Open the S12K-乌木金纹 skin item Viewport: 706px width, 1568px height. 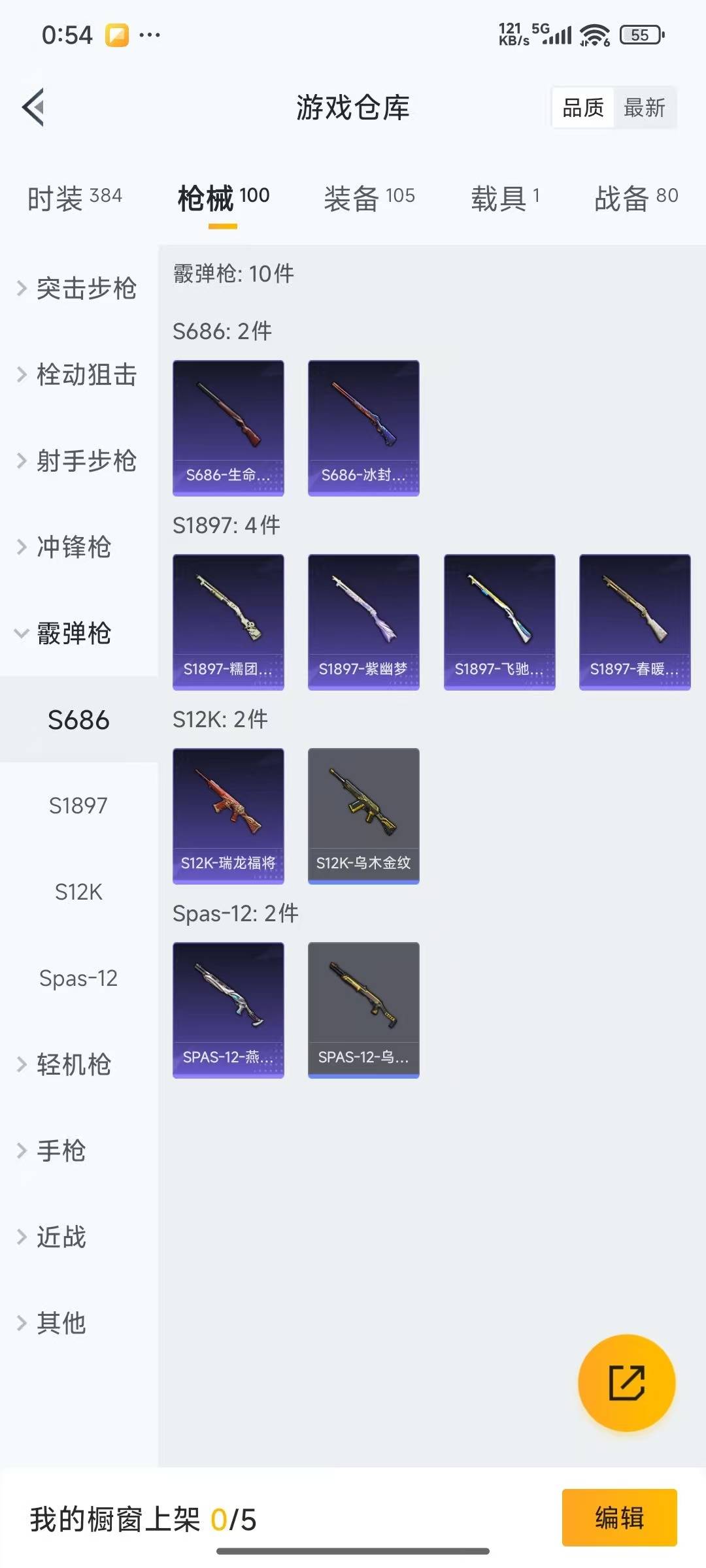pyautogui.click(x=363, y=816)
